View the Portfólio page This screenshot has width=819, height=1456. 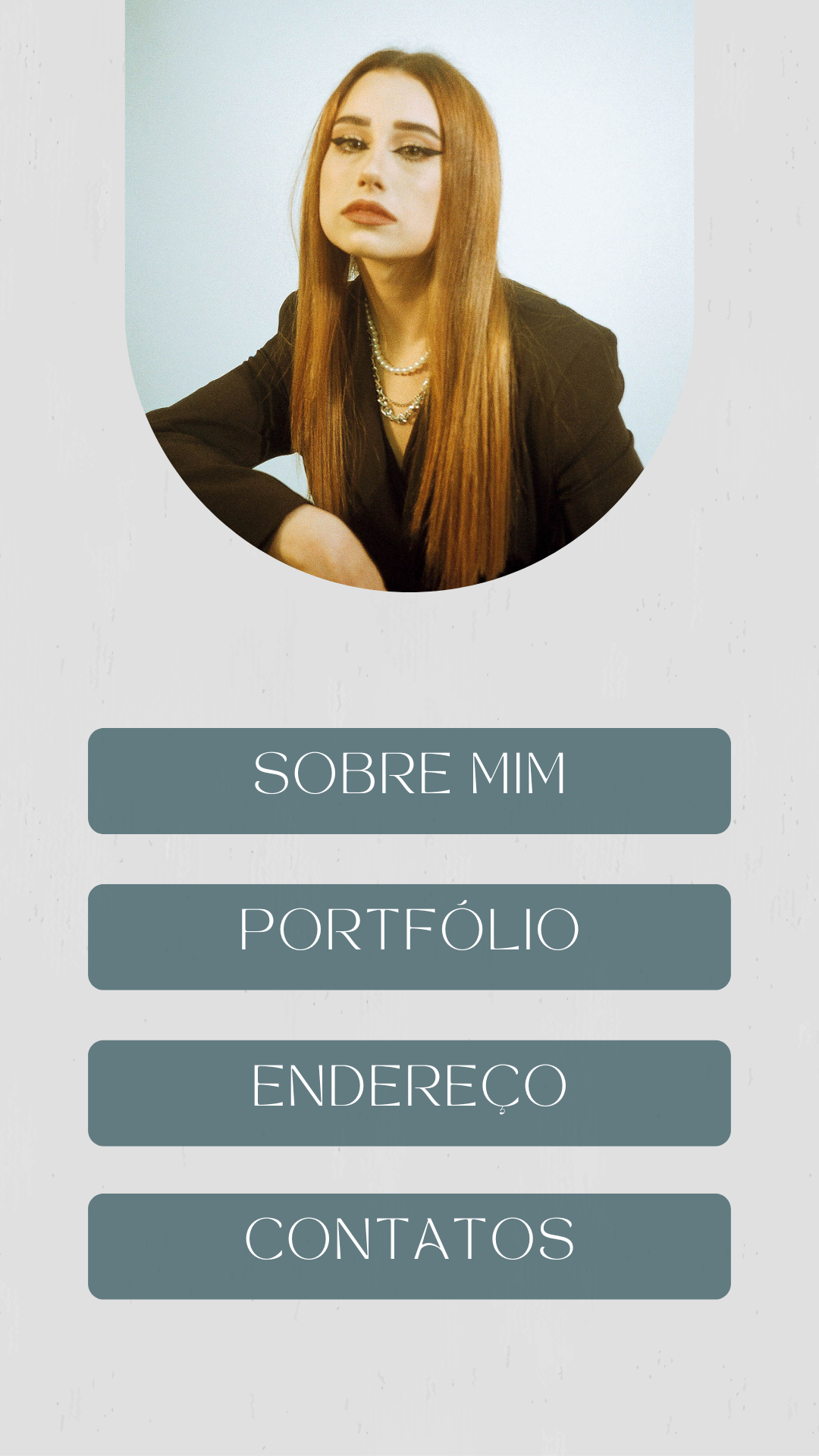point(409,937)
